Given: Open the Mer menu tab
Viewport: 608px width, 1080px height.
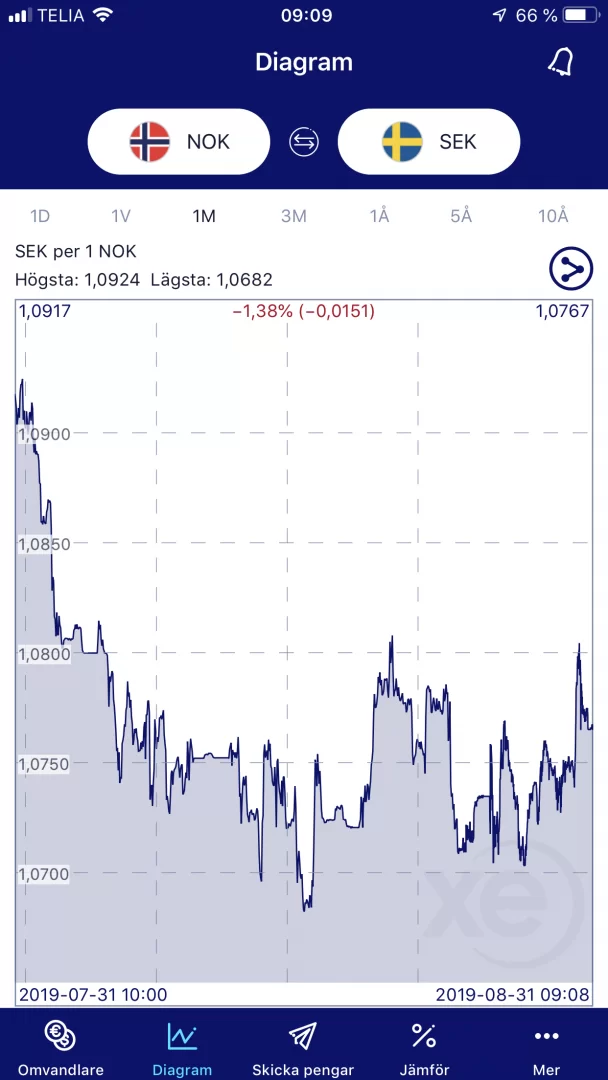Looking at the screenshot, I should click(x=546, y=1047).
